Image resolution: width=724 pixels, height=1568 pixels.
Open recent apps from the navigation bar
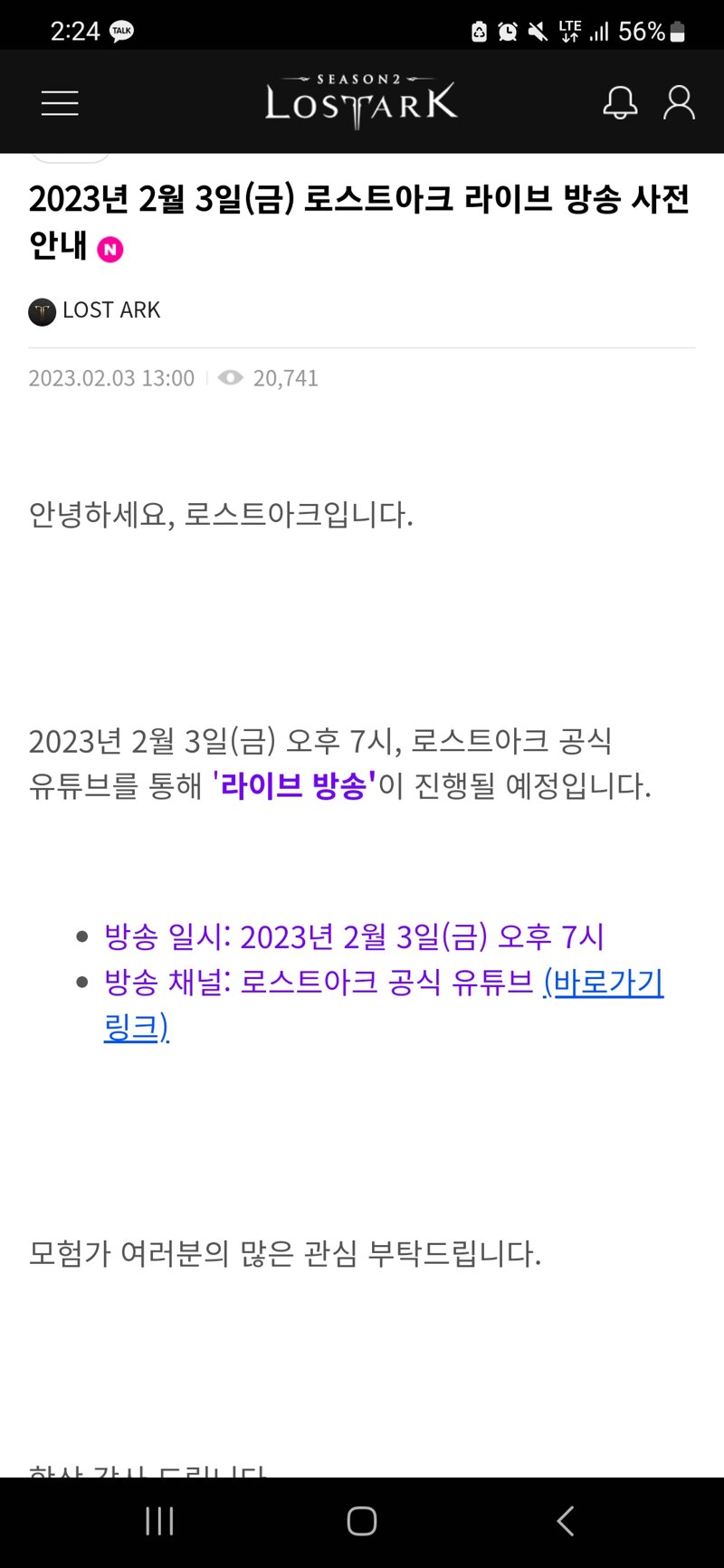159,1521
